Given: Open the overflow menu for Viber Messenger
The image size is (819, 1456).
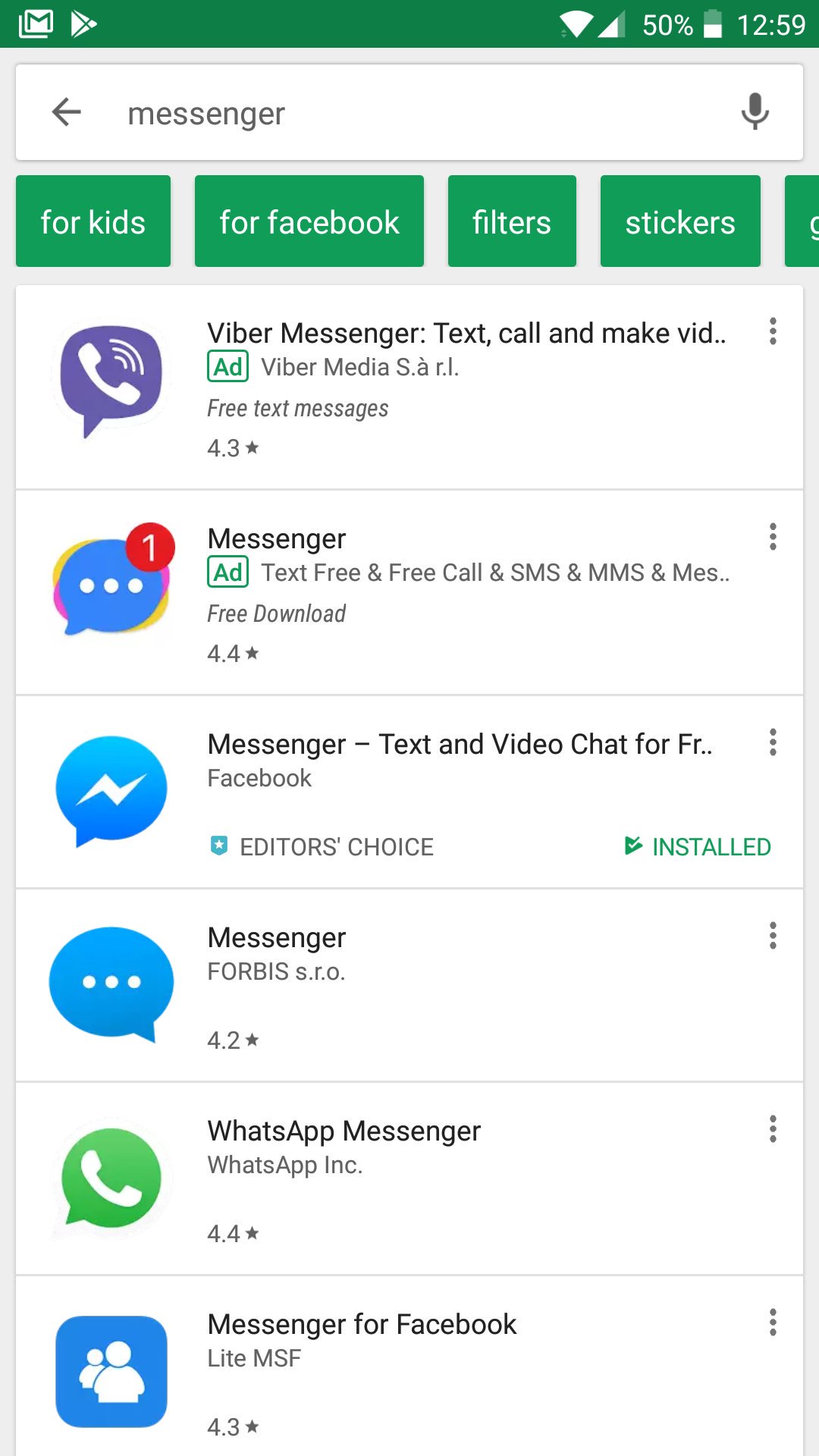Looking at the screenshot, I should point(773,331).
